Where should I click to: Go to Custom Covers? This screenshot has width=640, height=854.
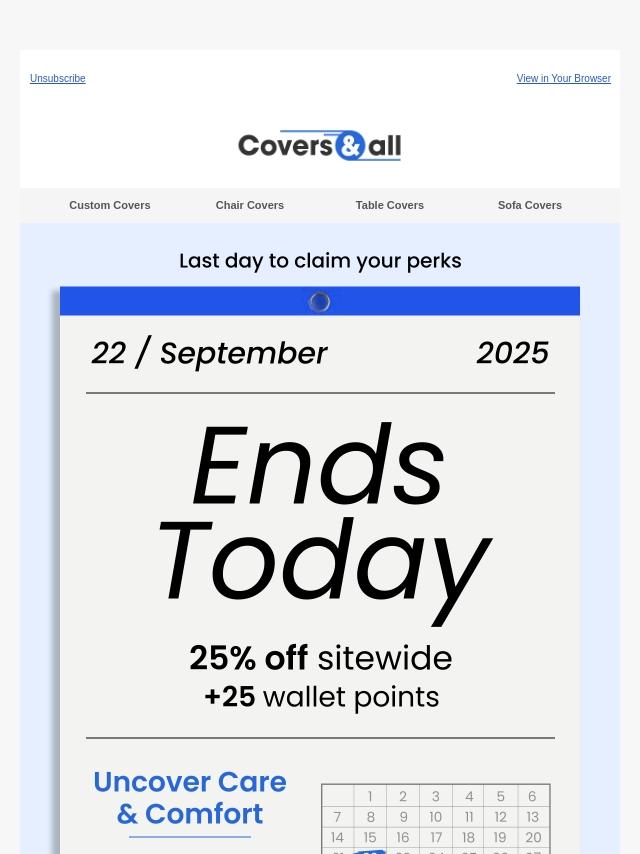(x=110, y=205)
